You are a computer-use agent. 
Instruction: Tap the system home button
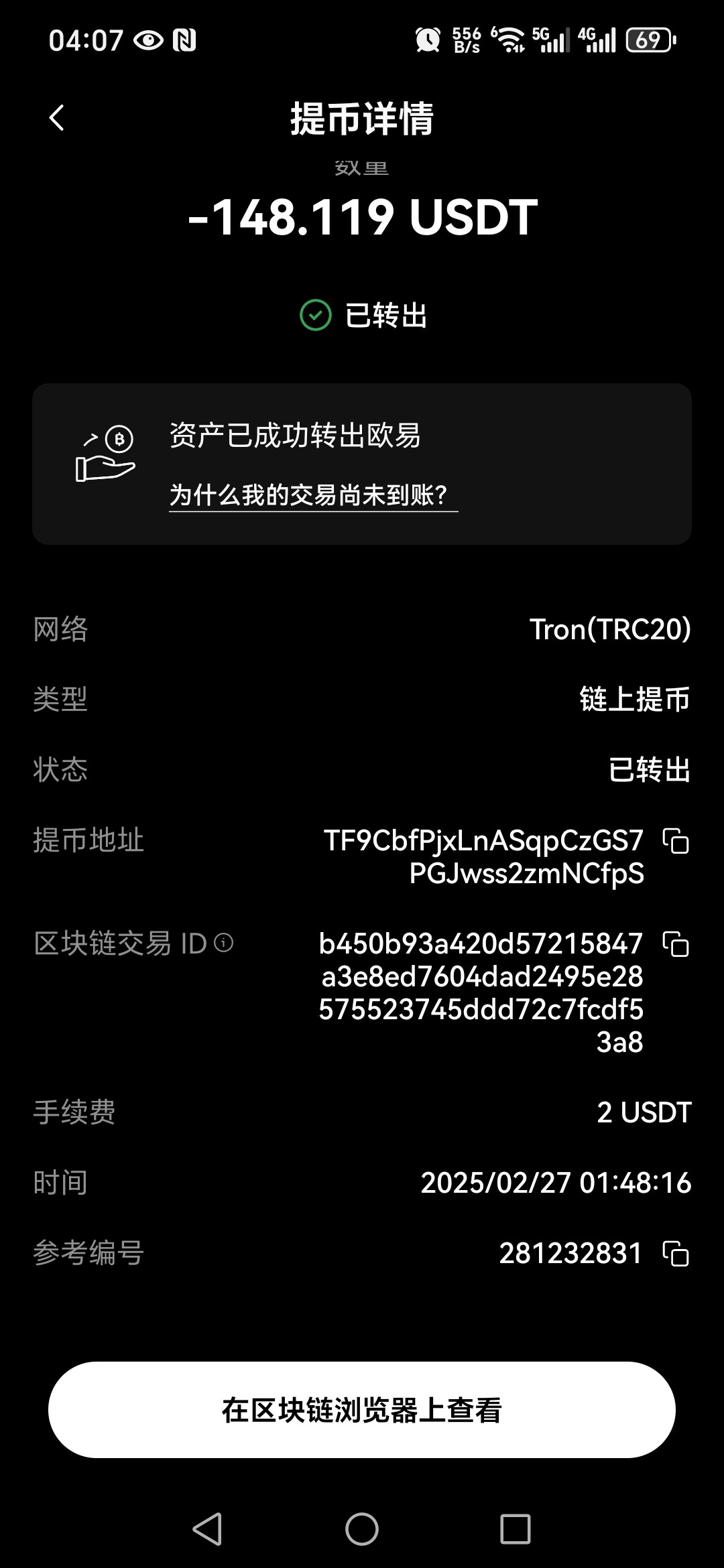(362, 1529)
